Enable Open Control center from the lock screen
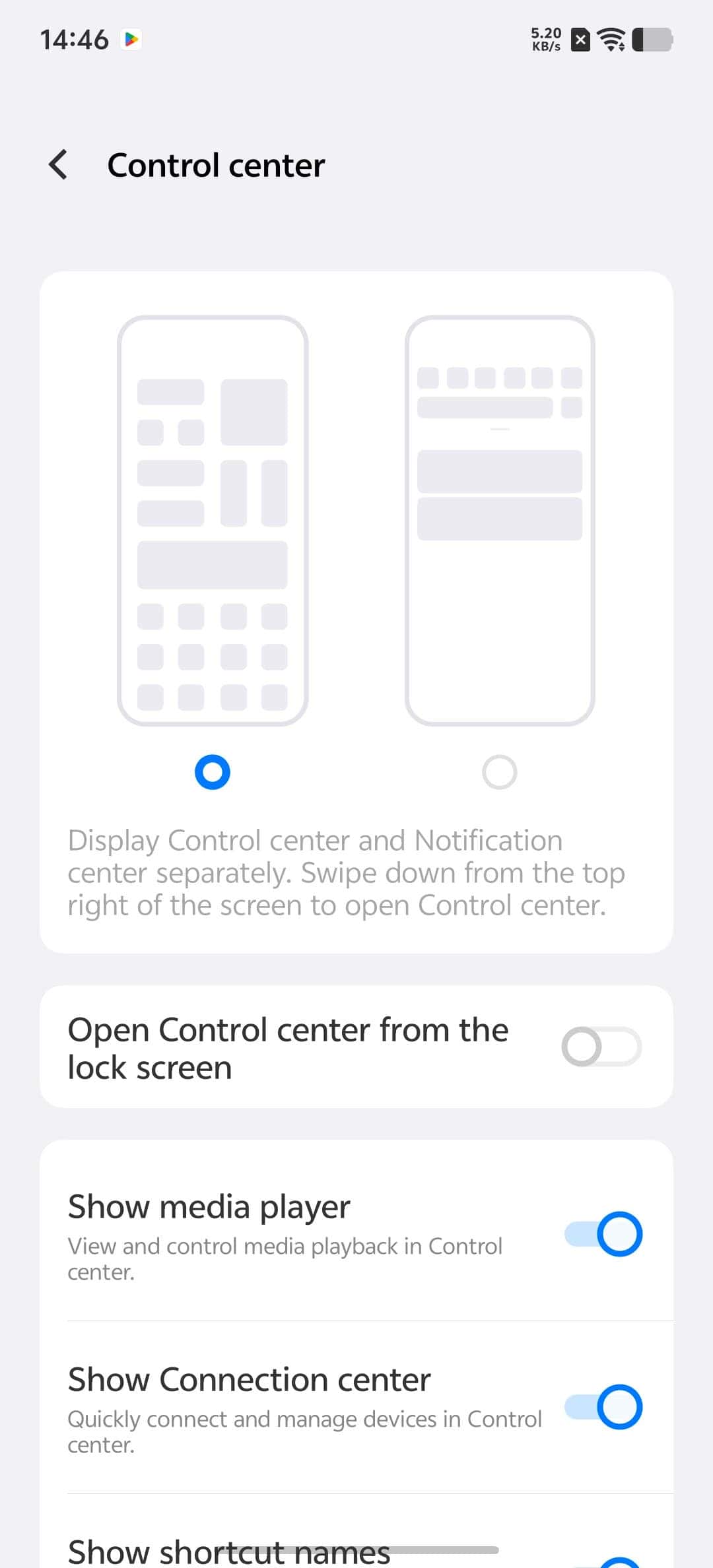 601,1047
